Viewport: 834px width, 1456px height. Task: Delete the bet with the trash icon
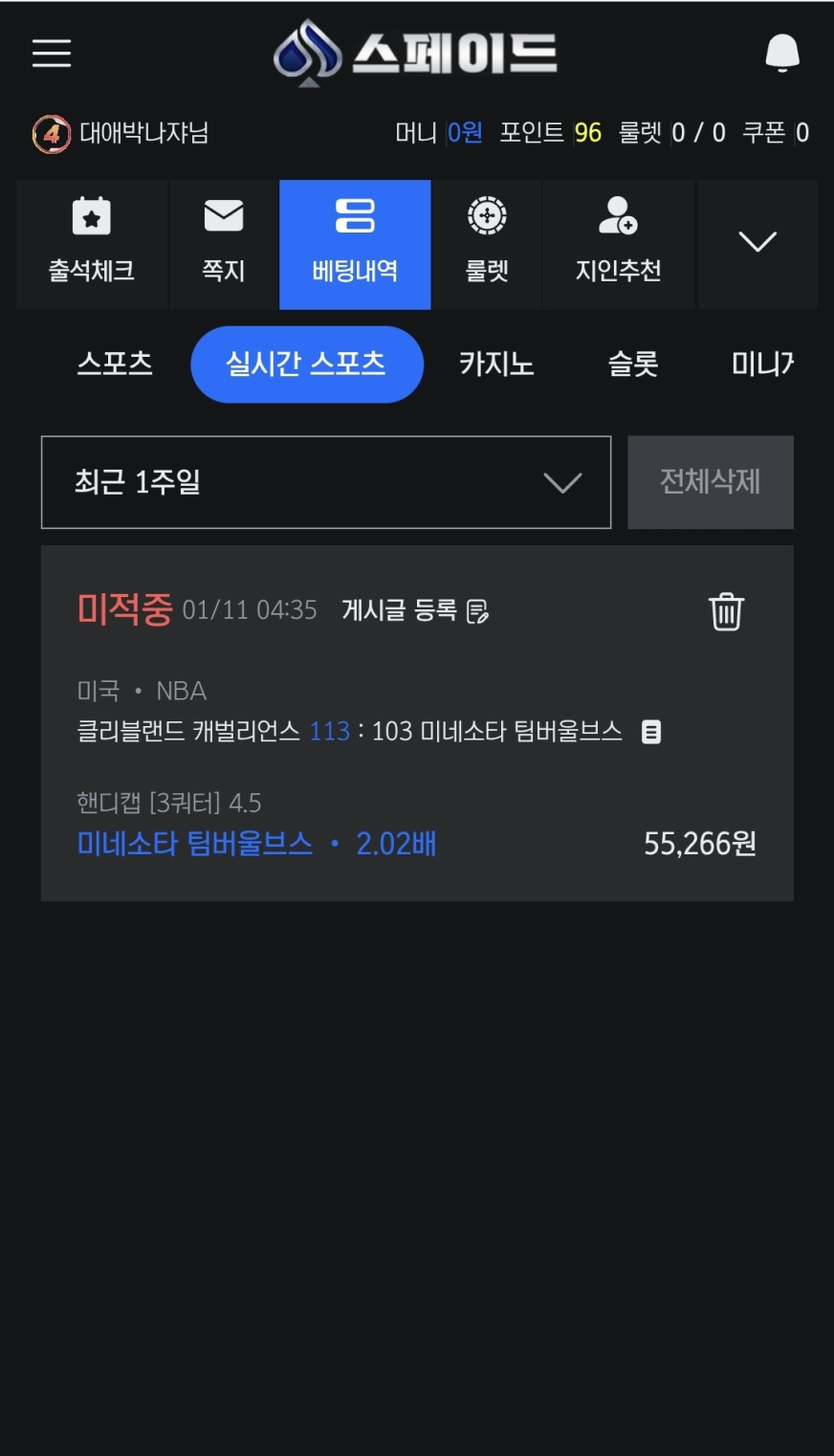726,611
